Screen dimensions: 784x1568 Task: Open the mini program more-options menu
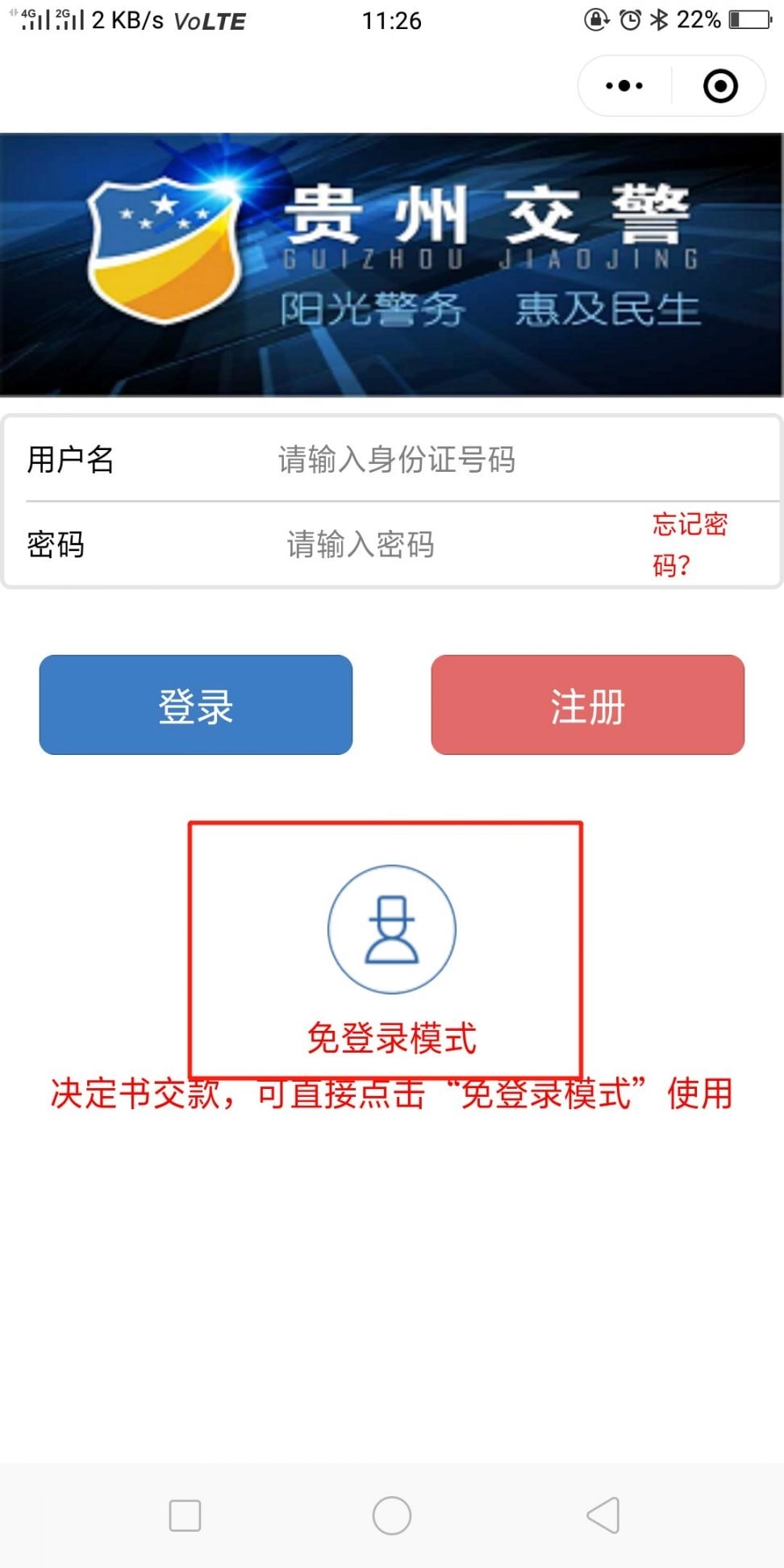624,85
